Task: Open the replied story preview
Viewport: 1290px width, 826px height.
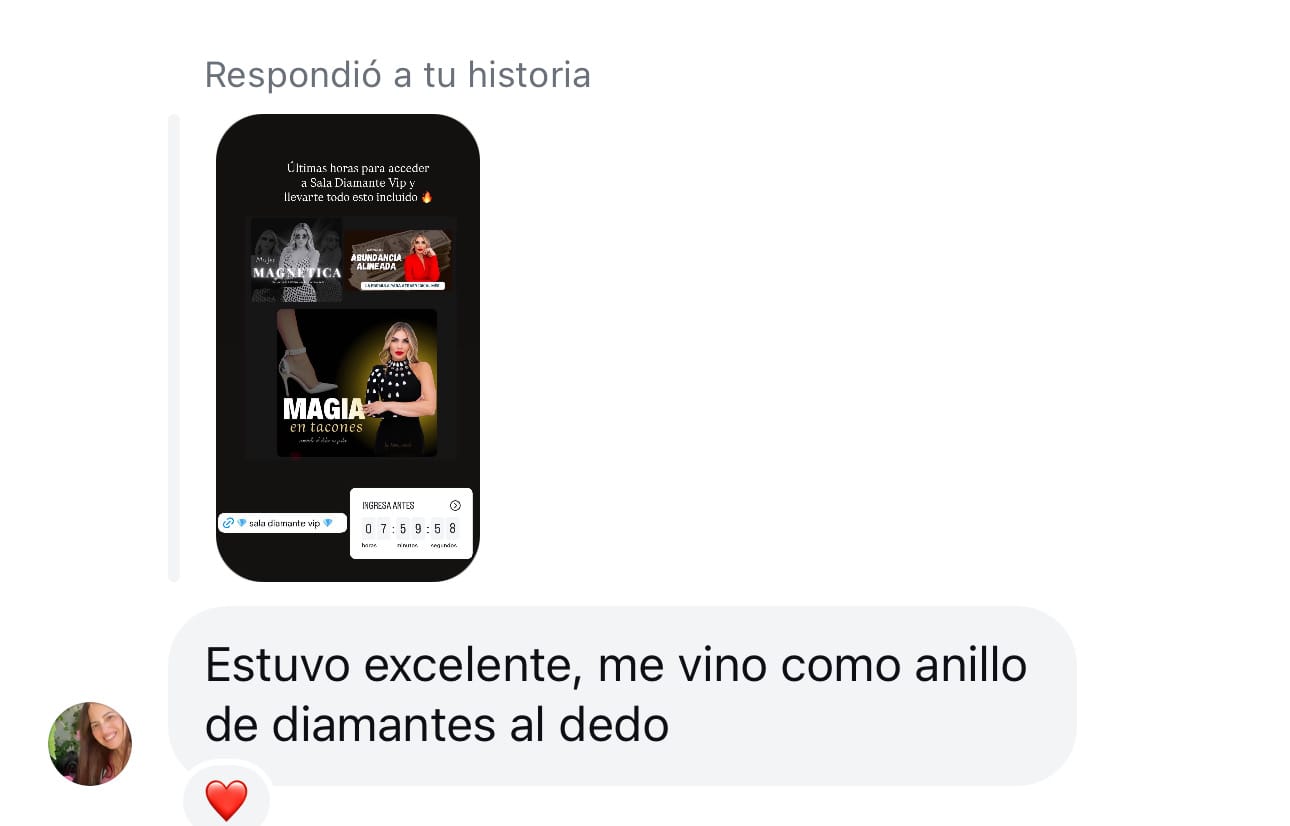Action: pos(348,347)
